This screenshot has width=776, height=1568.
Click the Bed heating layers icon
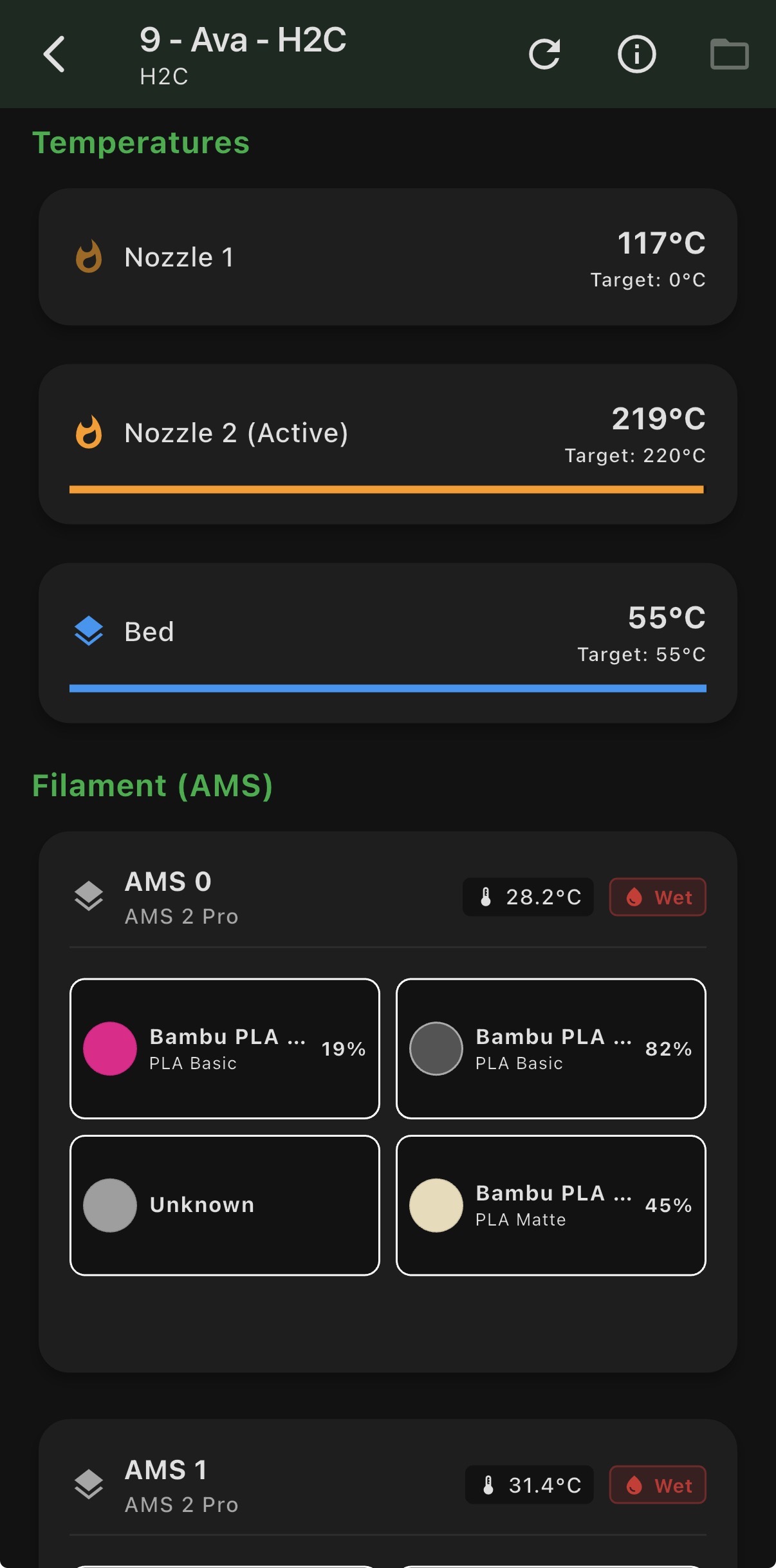click(88, 631)
